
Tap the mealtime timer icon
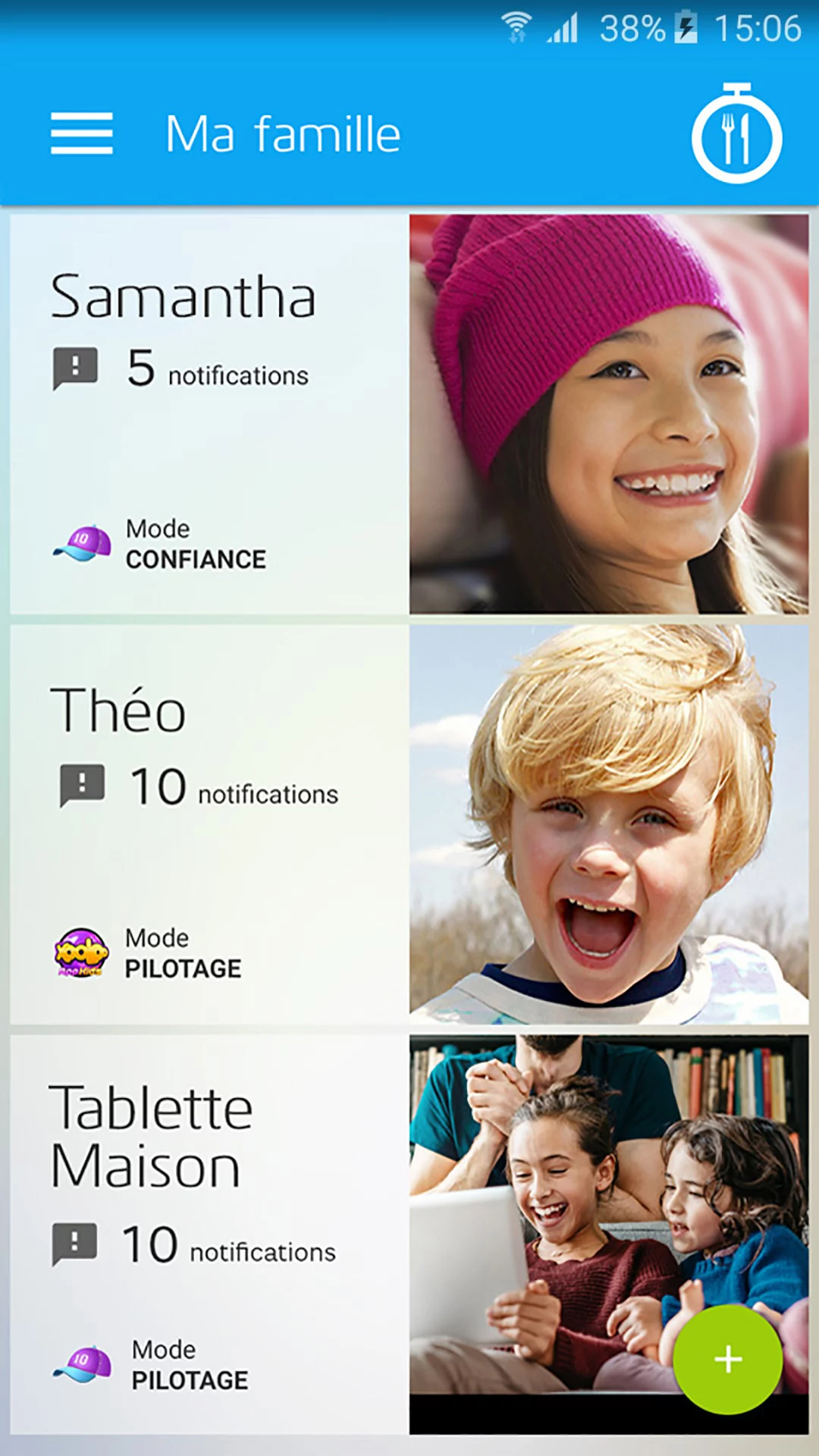[736, 135]
